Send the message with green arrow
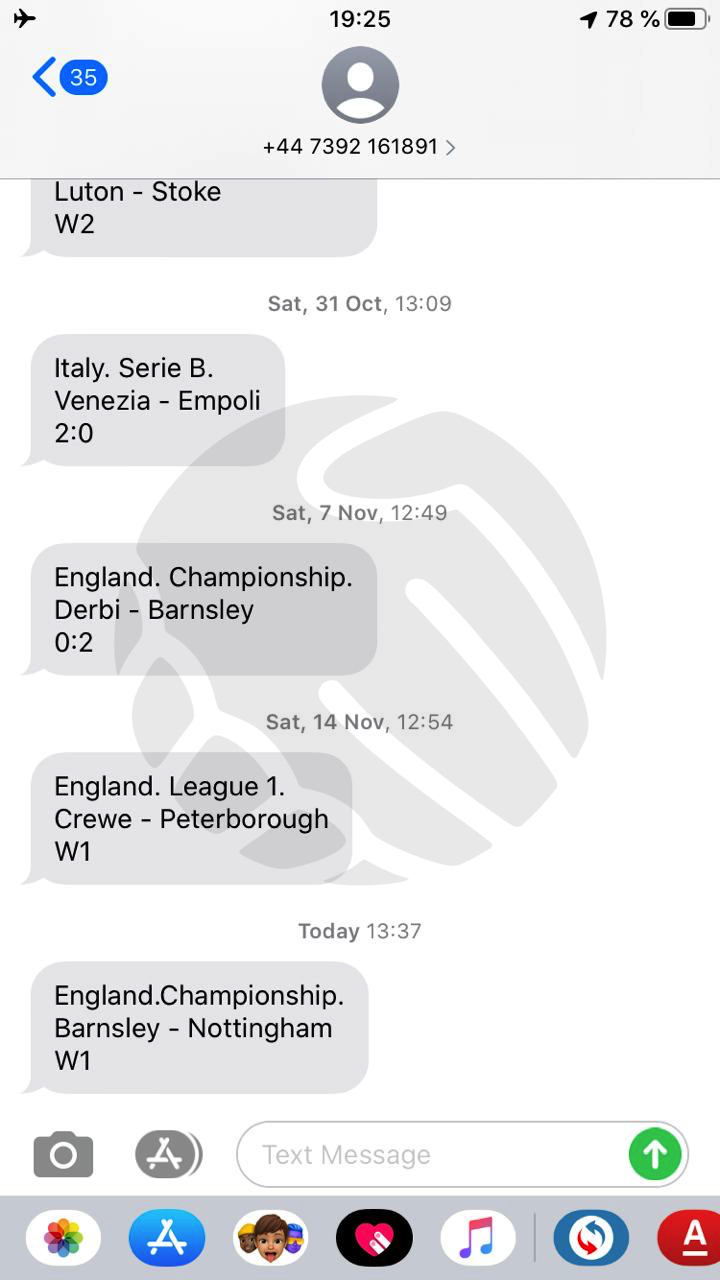Screen dimensions: 720x1280 655,1155
